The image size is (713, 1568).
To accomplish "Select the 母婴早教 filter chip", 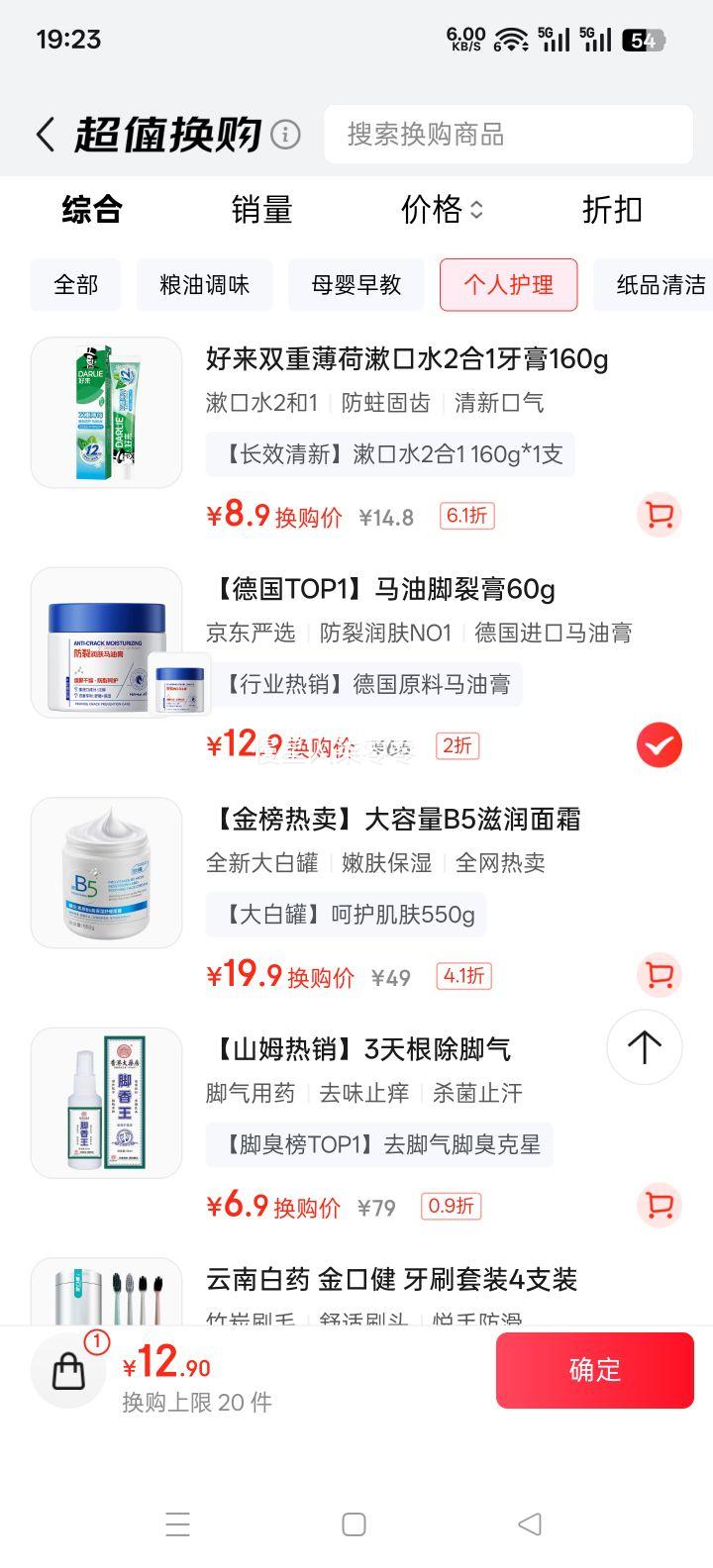I will coord(356,285).
